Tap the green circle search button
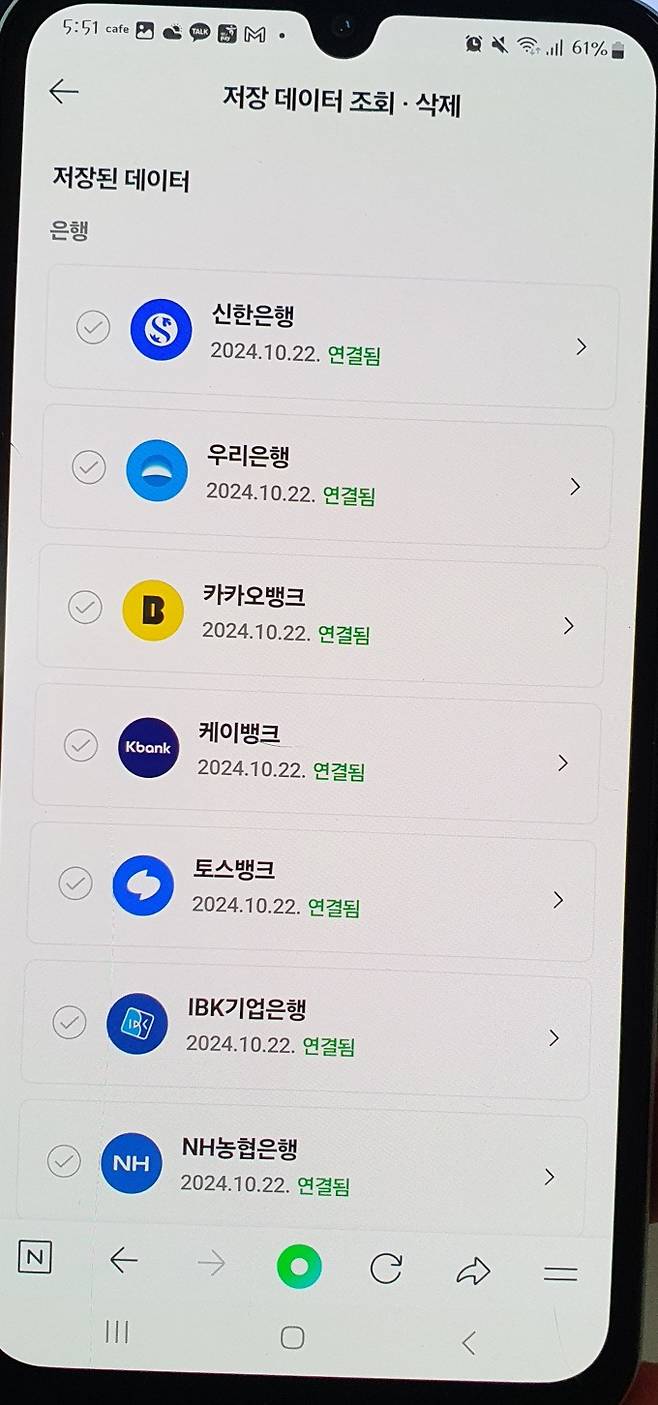This screenshot has width=658, height=1405. (299, 1266)
